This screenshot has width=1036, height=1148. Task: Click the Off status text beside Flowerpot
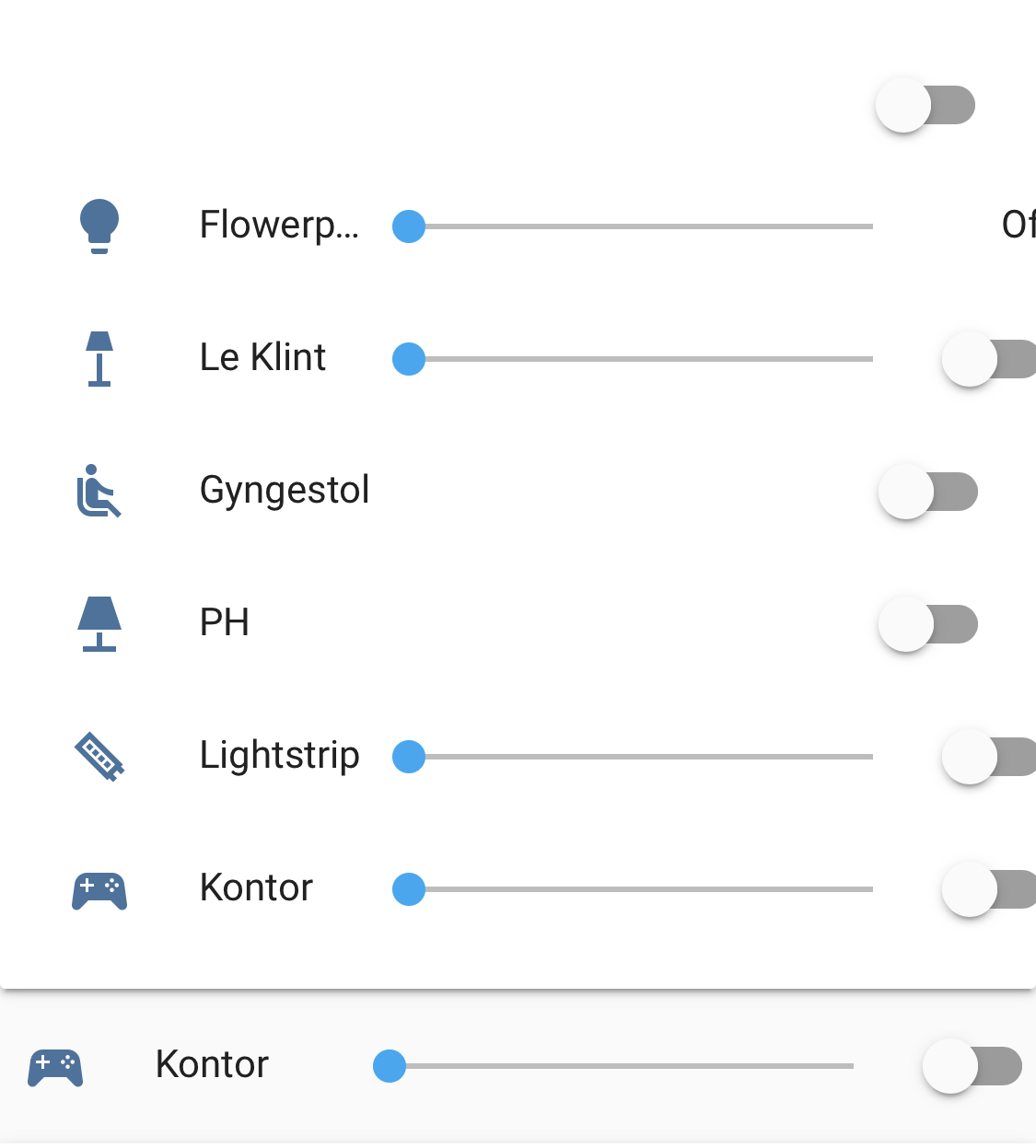(x=1018, y=225)
